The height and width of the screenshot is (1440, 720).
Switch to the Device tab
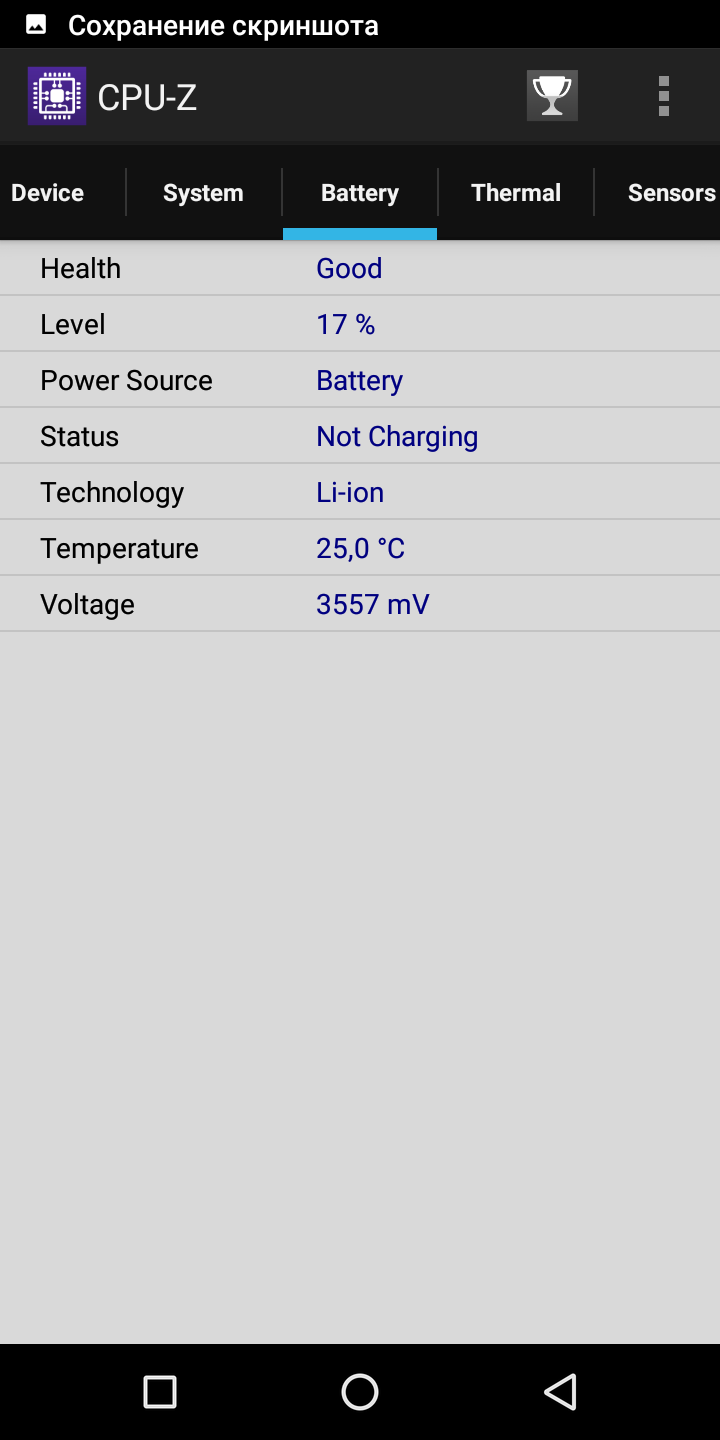[48, 193]
